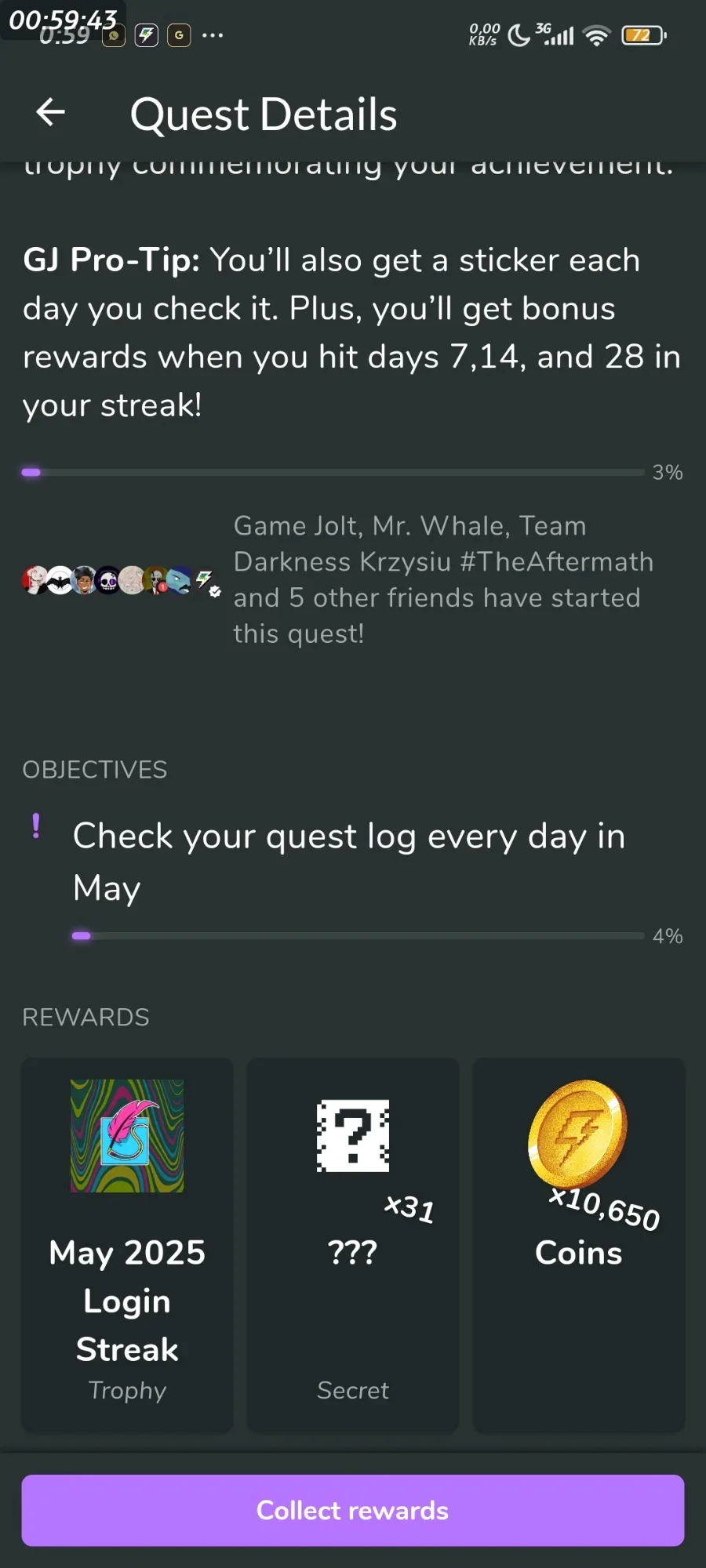
Task: Tap the Collect rewards button
Action: coord(353,1510)
